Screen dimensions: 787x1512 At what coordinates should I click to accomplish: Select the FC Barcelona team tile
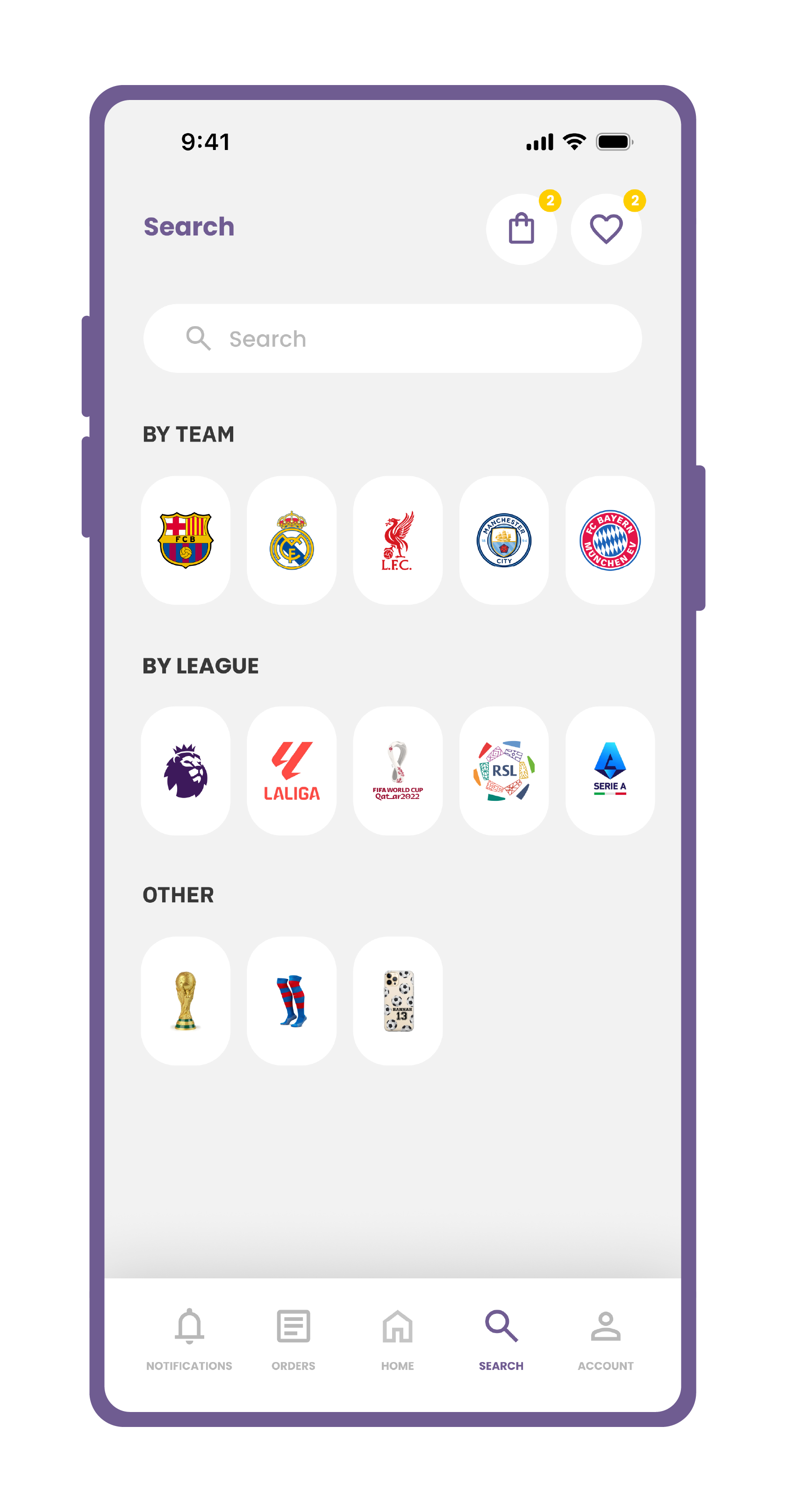pyautogui.click(x=186, y=540)
